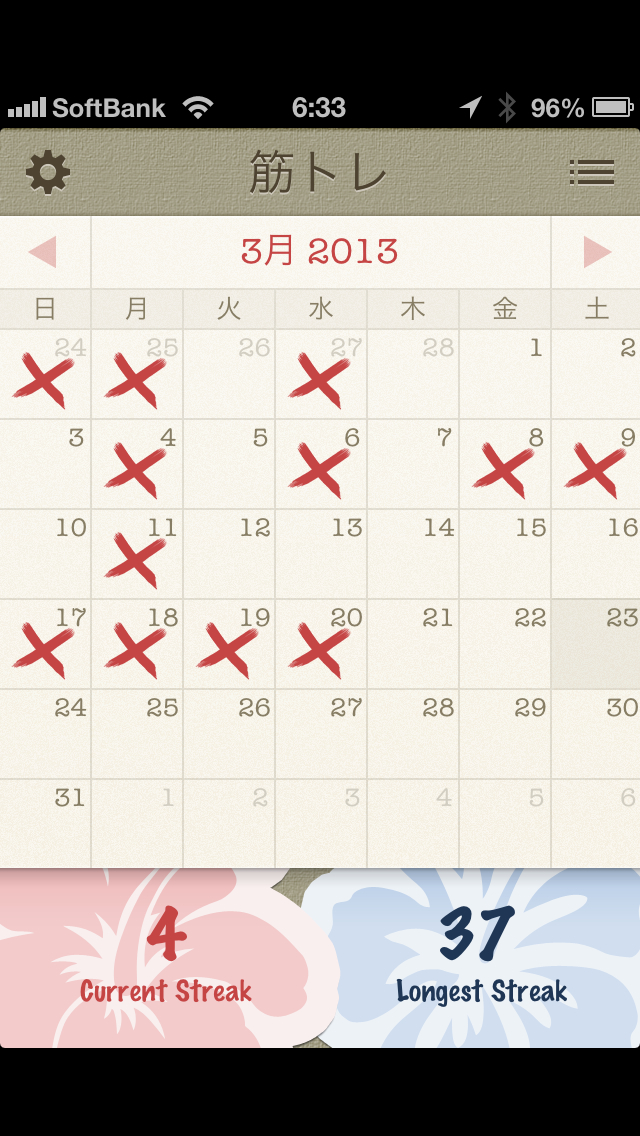Toggle the cross on March 8
This screenshot has height=1136, width=640.
tap(504, 464)
